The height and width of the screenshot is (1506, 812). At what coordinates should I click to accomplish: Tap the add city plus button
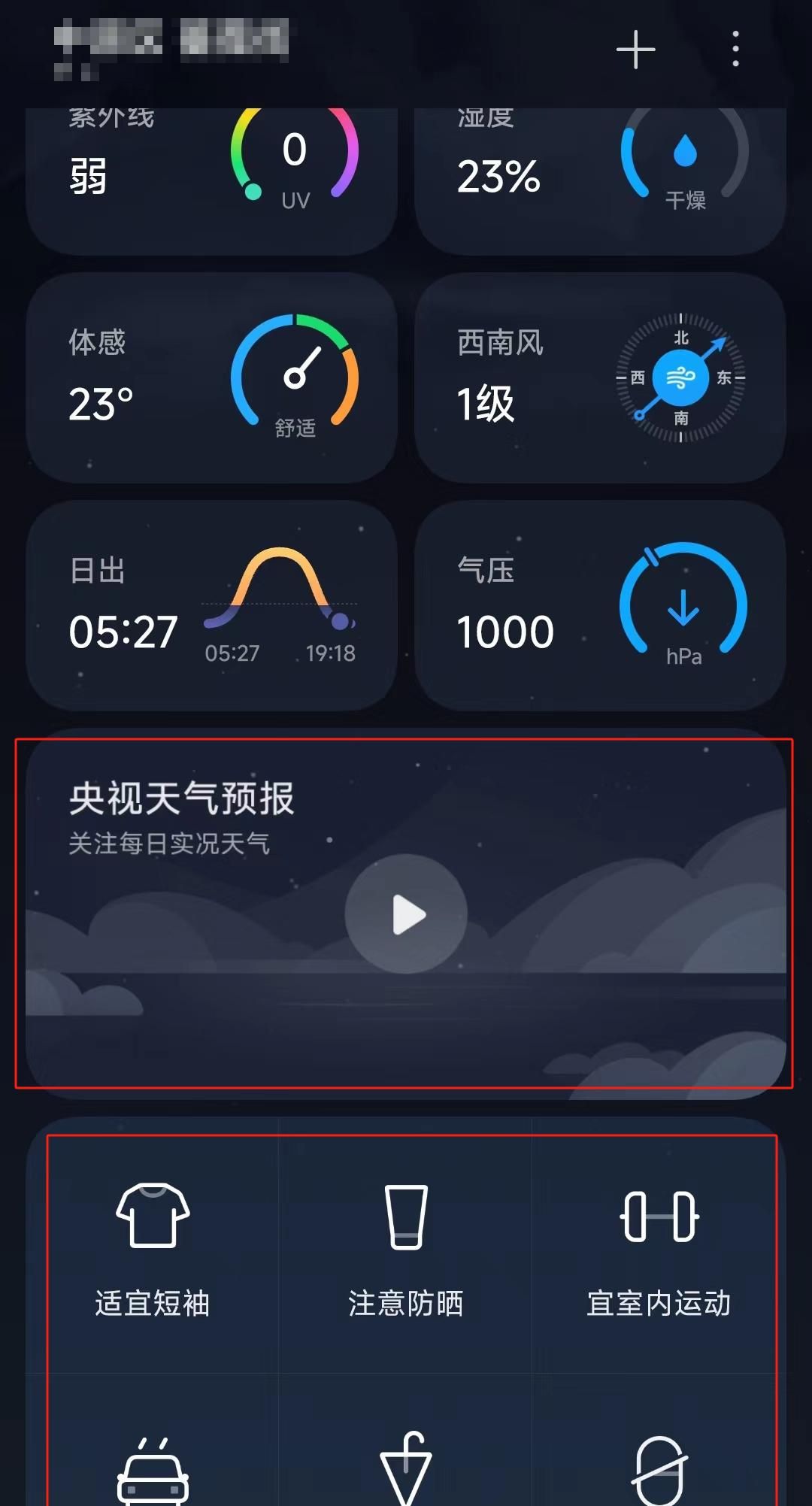pyautogui.click(x=635, y=48)
